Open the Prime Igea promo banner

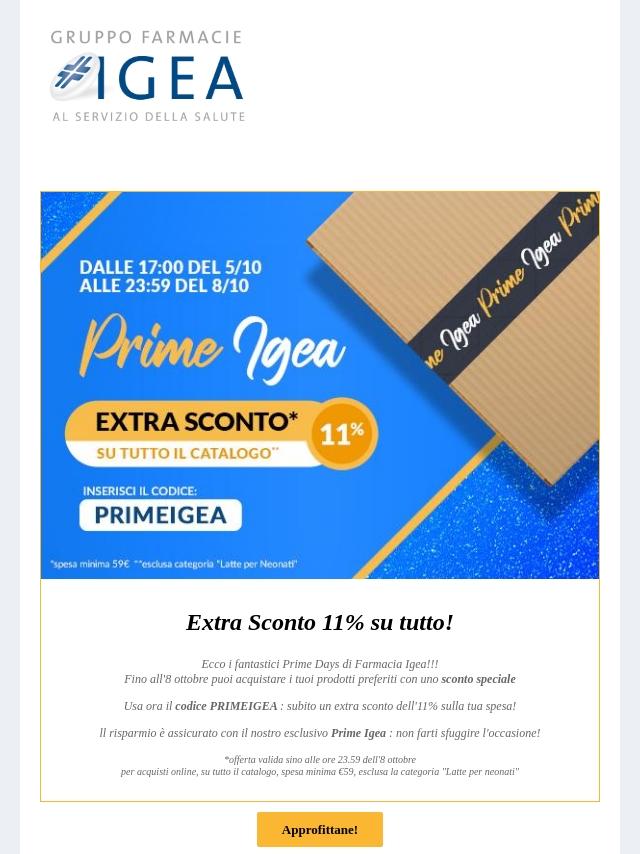click(319, 385)
